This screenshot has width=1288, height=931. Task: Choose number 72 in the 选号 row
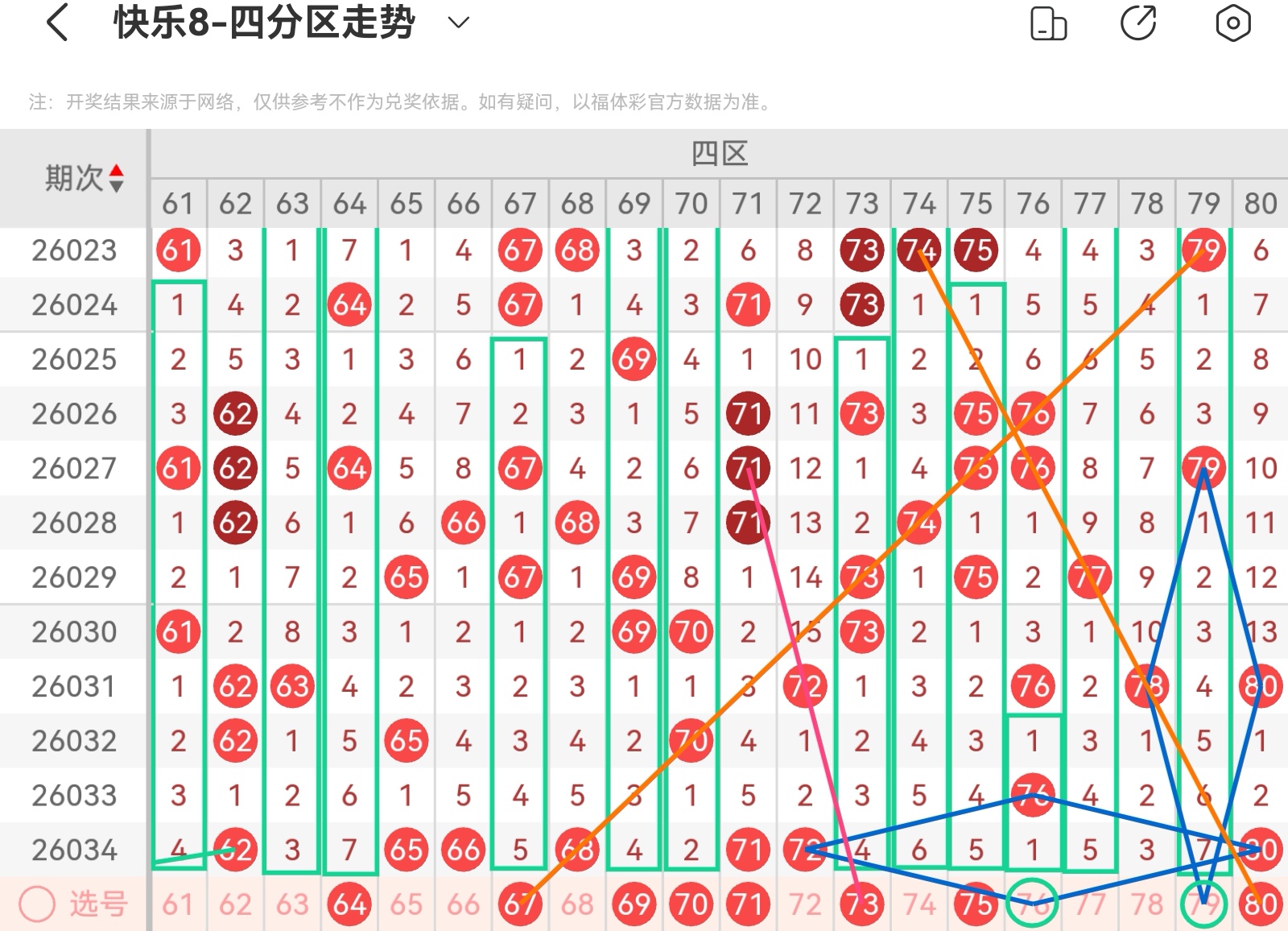click(x=805, y=904)
